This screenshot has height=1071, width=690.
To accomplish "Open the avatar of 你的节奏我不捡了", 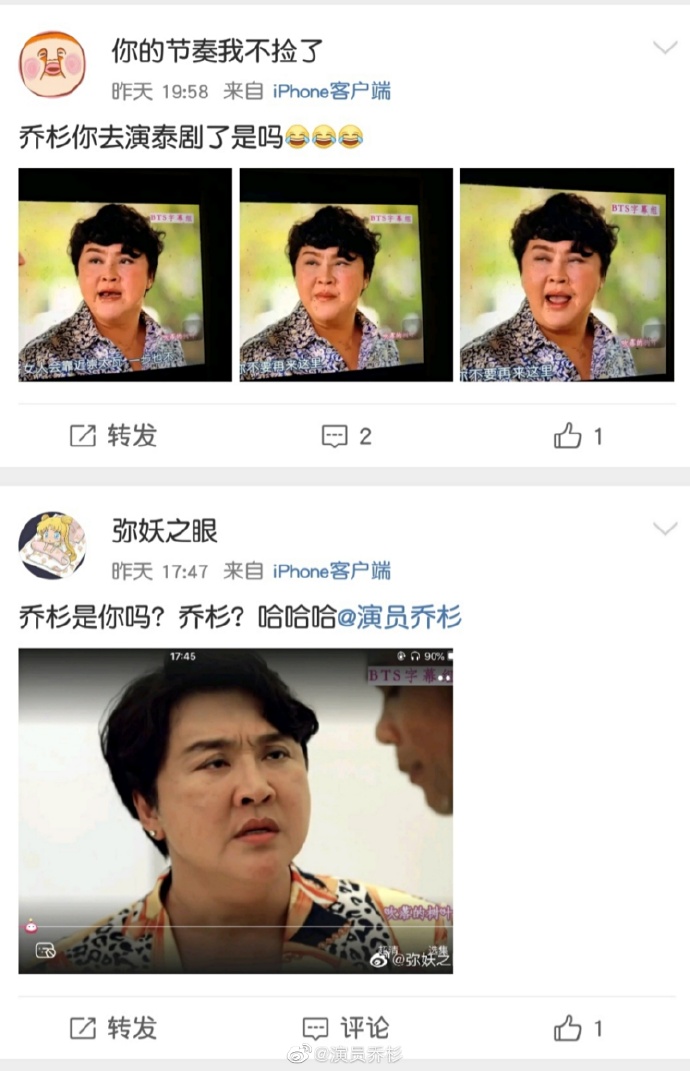I will pyautogui.click(x=52, y=64).
